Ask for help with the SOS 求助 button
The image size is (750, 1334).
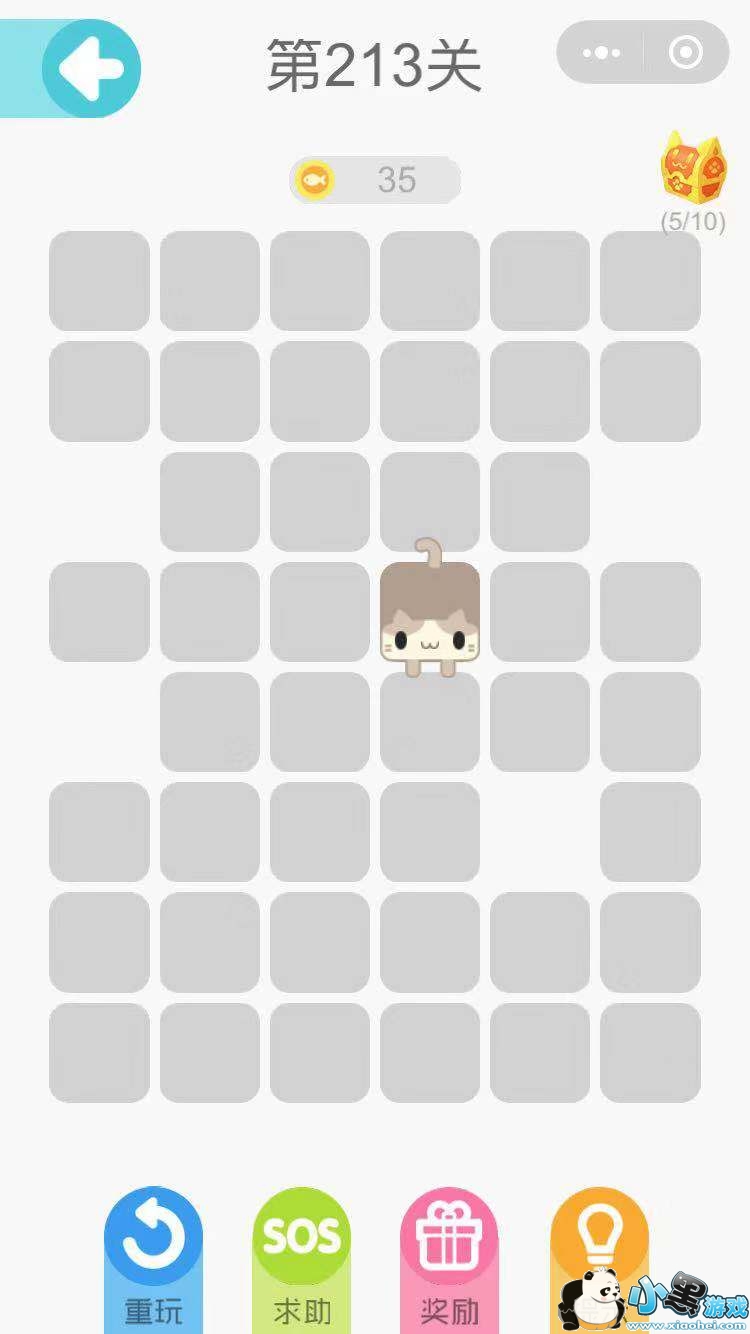(302, 1255)
